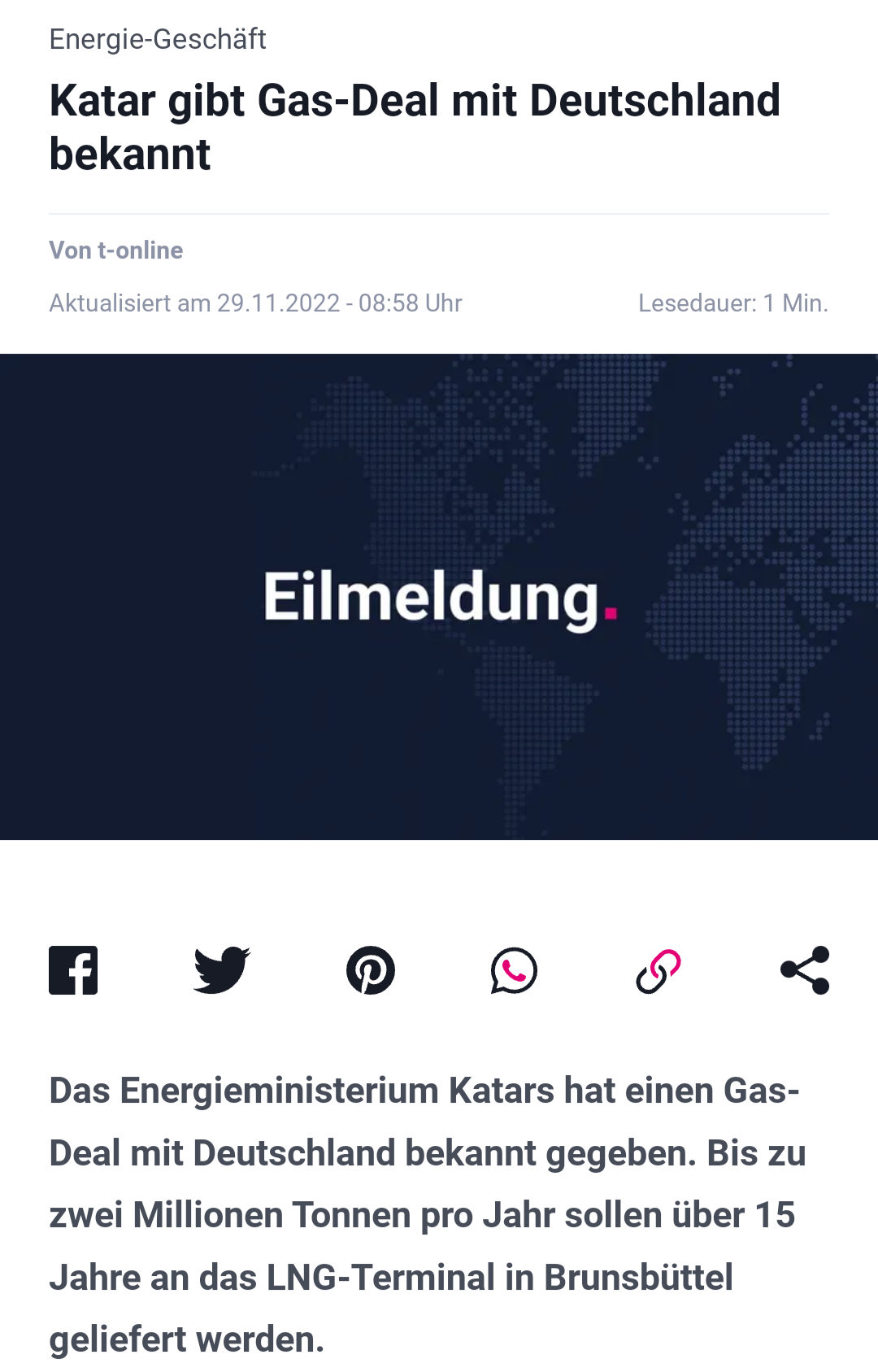
Task: Open the general share menu
Action: click(x=805, y=969)
